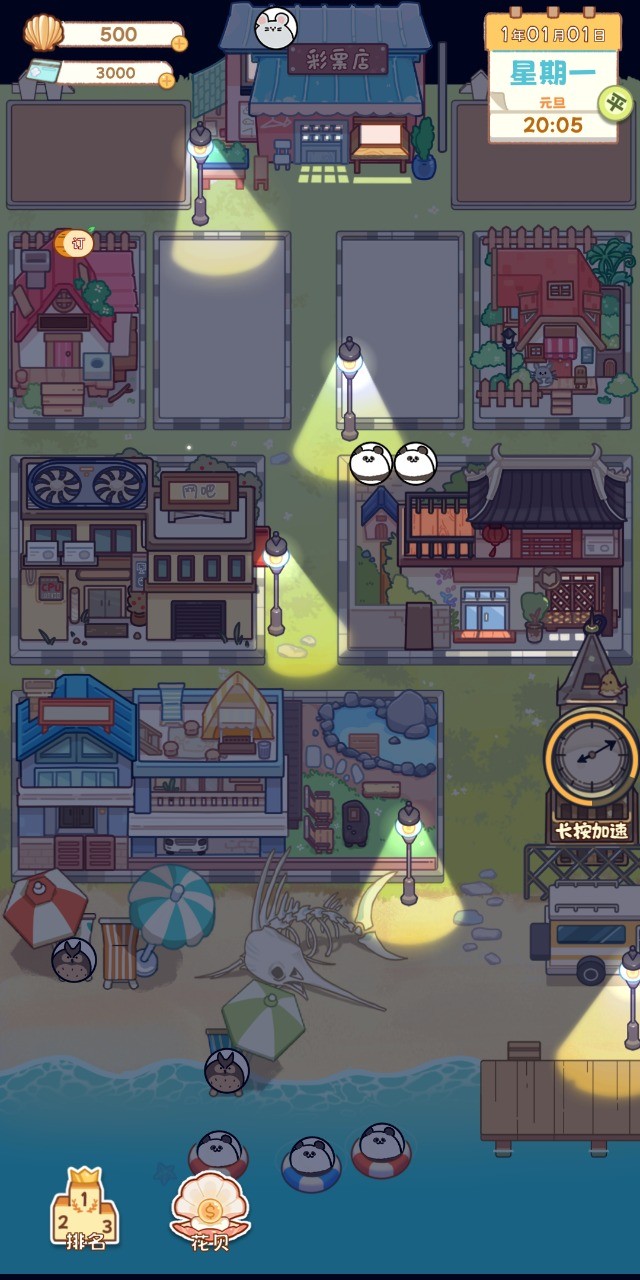
Task: Open the 排名 ranking button
Action: tap(84, 1209)
